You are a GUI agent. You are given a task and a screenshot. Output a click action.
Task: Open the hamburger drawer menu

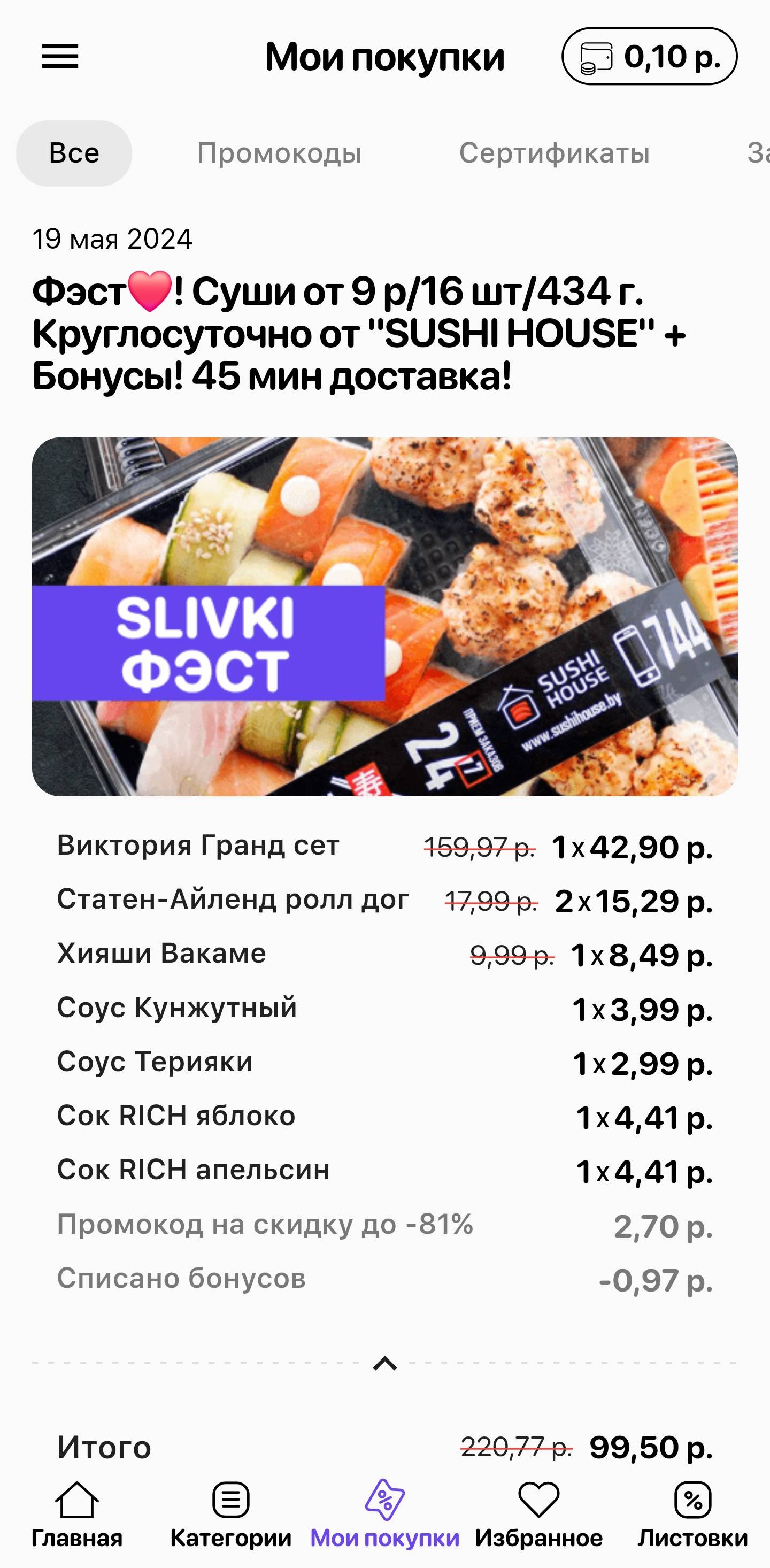pyautogui.click(x=60, y=57)
